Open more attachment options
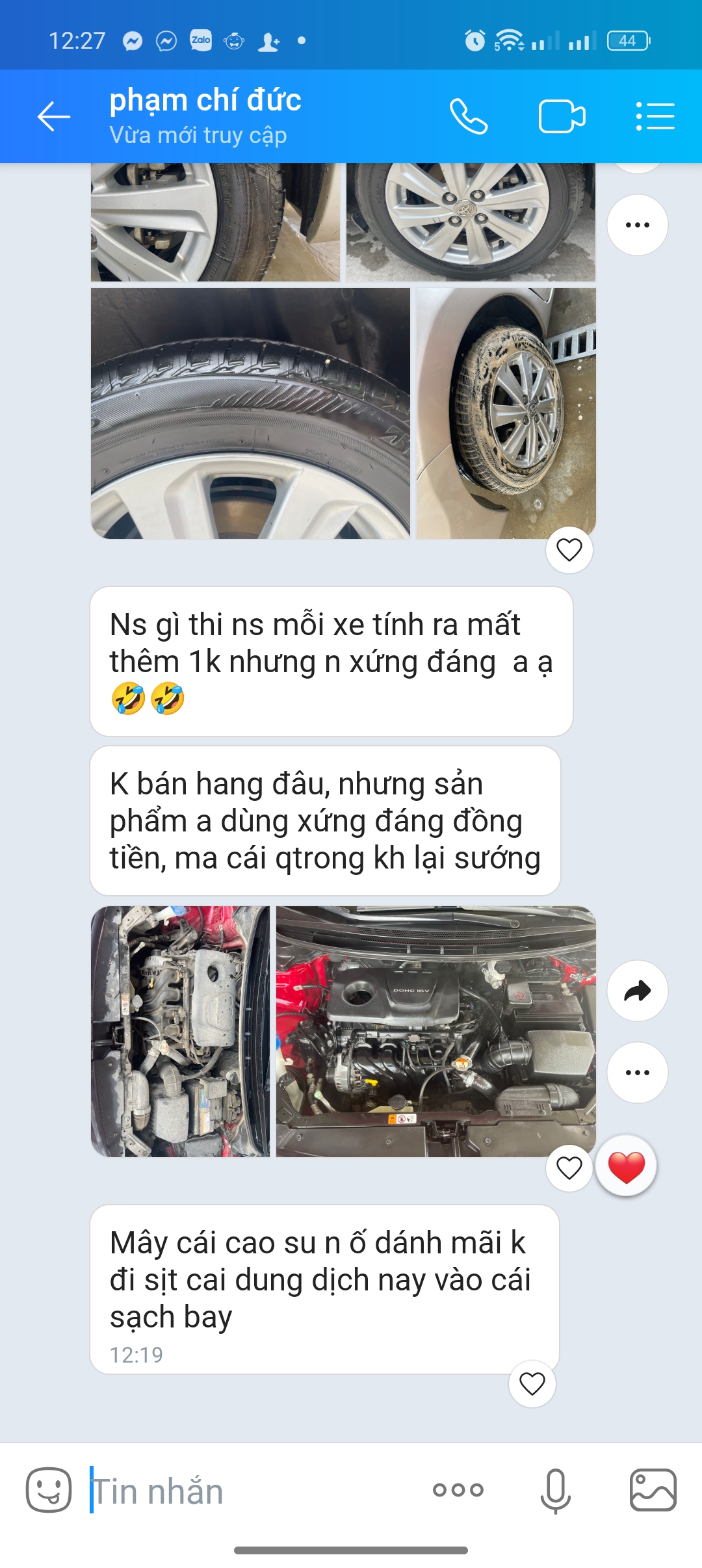Image resolution: width=702 pixels, height=1568 pixels. click(x=458, y=1490)
